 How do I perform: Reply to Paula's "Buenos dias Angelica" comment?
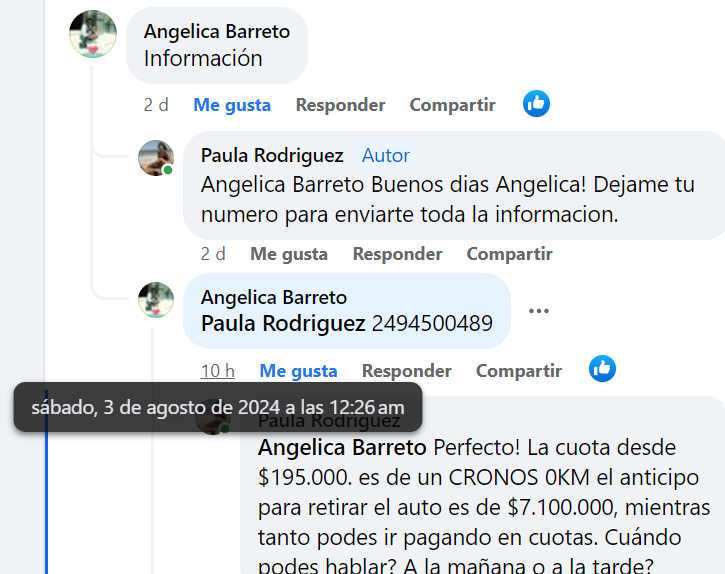397,254
